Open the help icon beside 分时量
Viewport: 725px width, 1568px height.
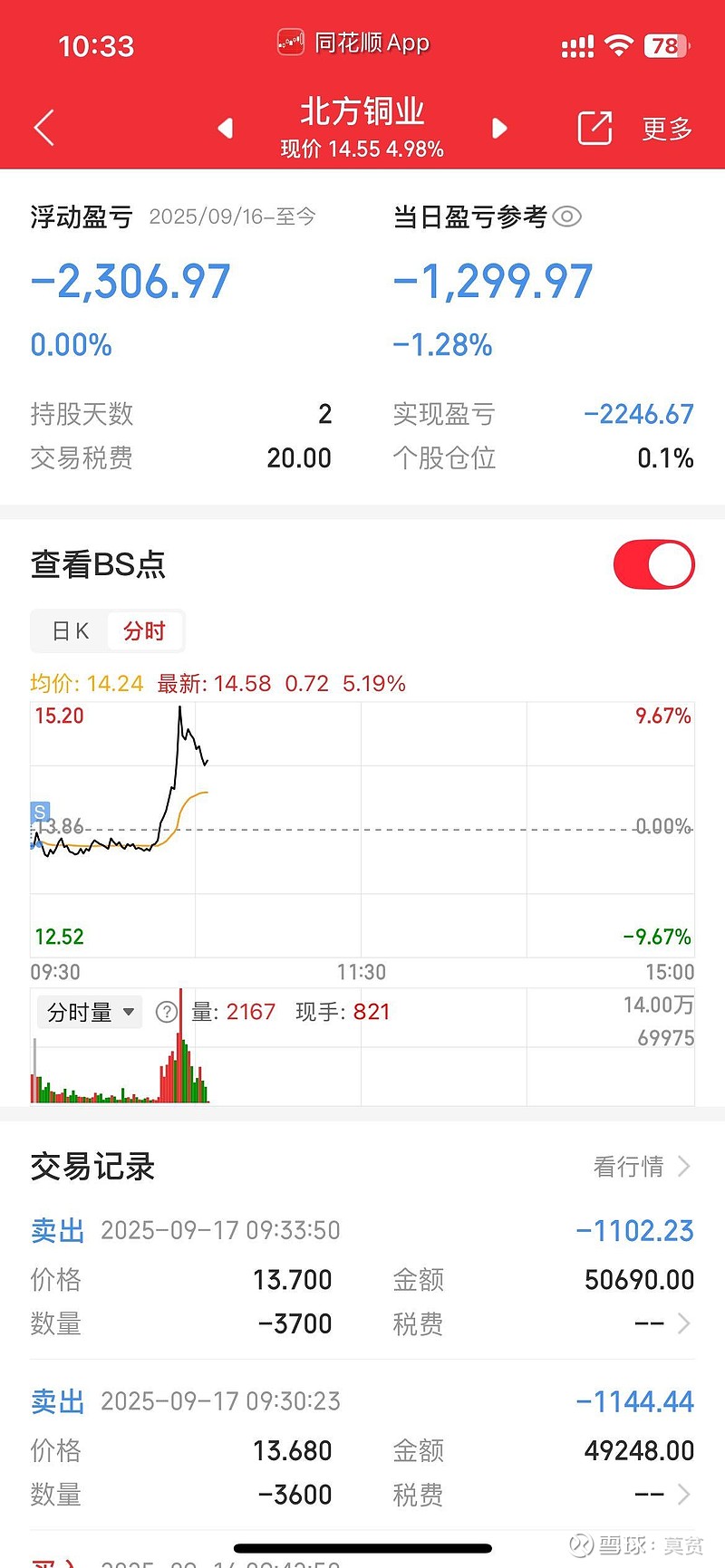tap(167, 1012)
